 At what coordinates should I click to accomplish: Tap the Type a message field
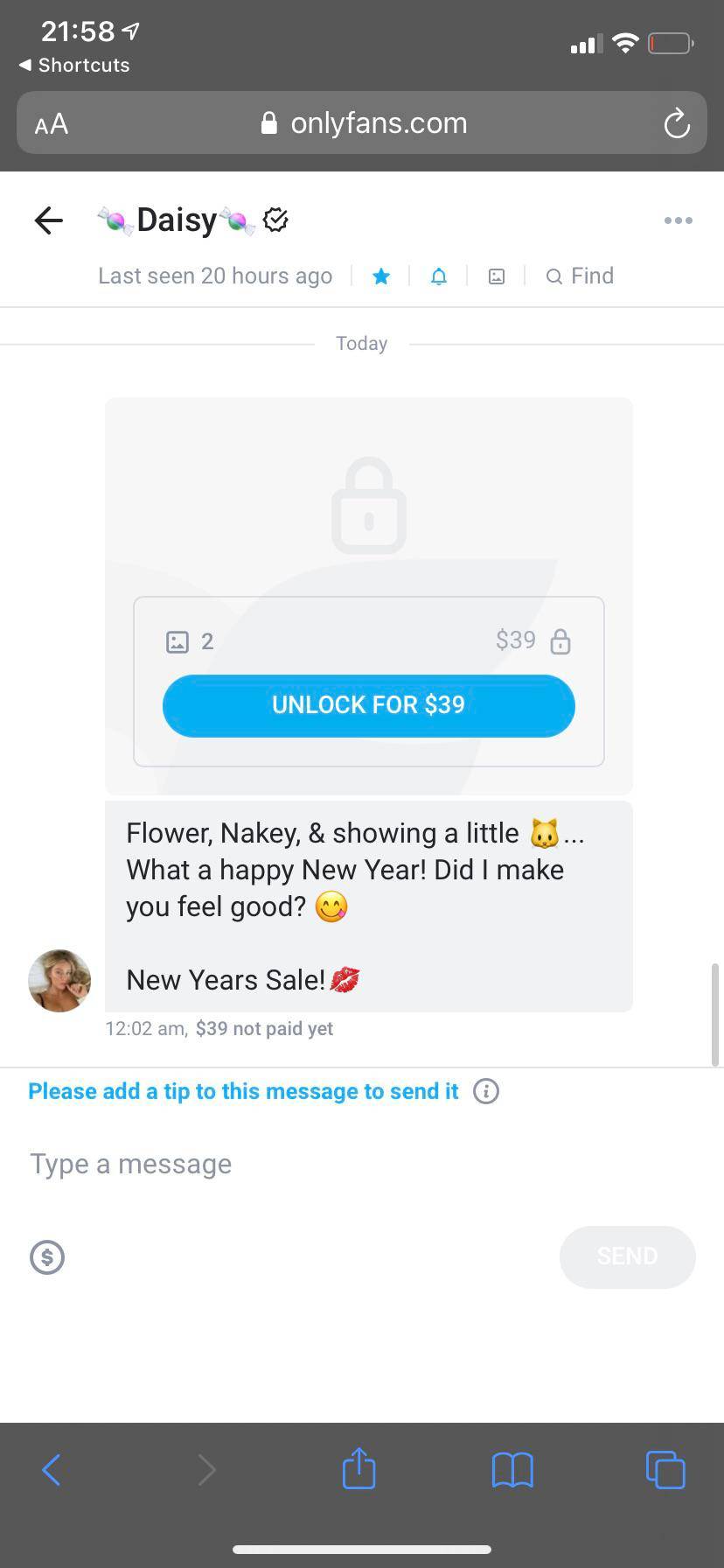[x=131, y=1164]
